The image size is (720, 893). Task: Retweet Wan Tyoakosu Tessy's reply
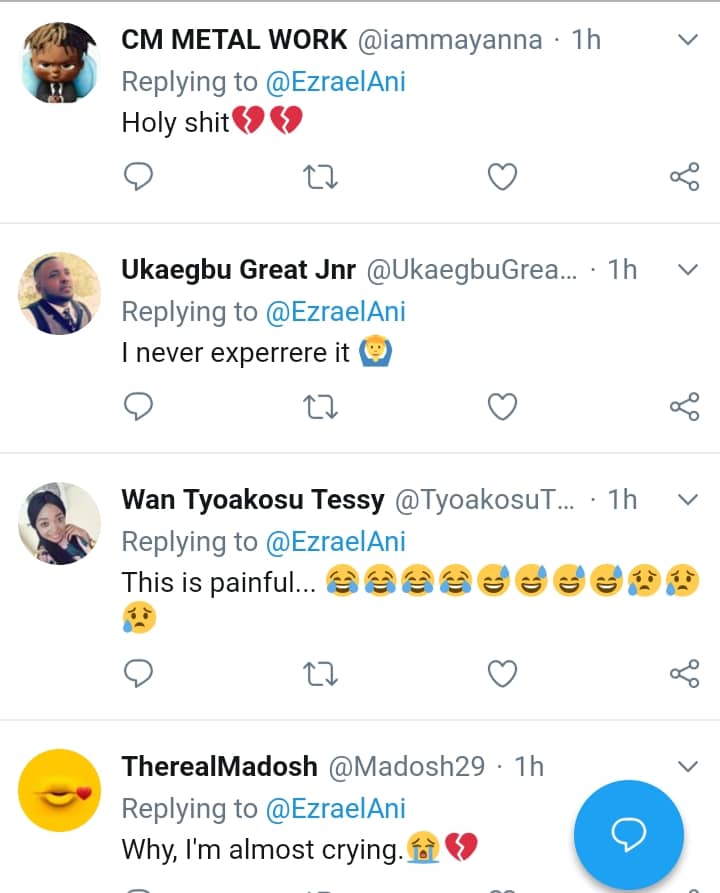point(320,674)
